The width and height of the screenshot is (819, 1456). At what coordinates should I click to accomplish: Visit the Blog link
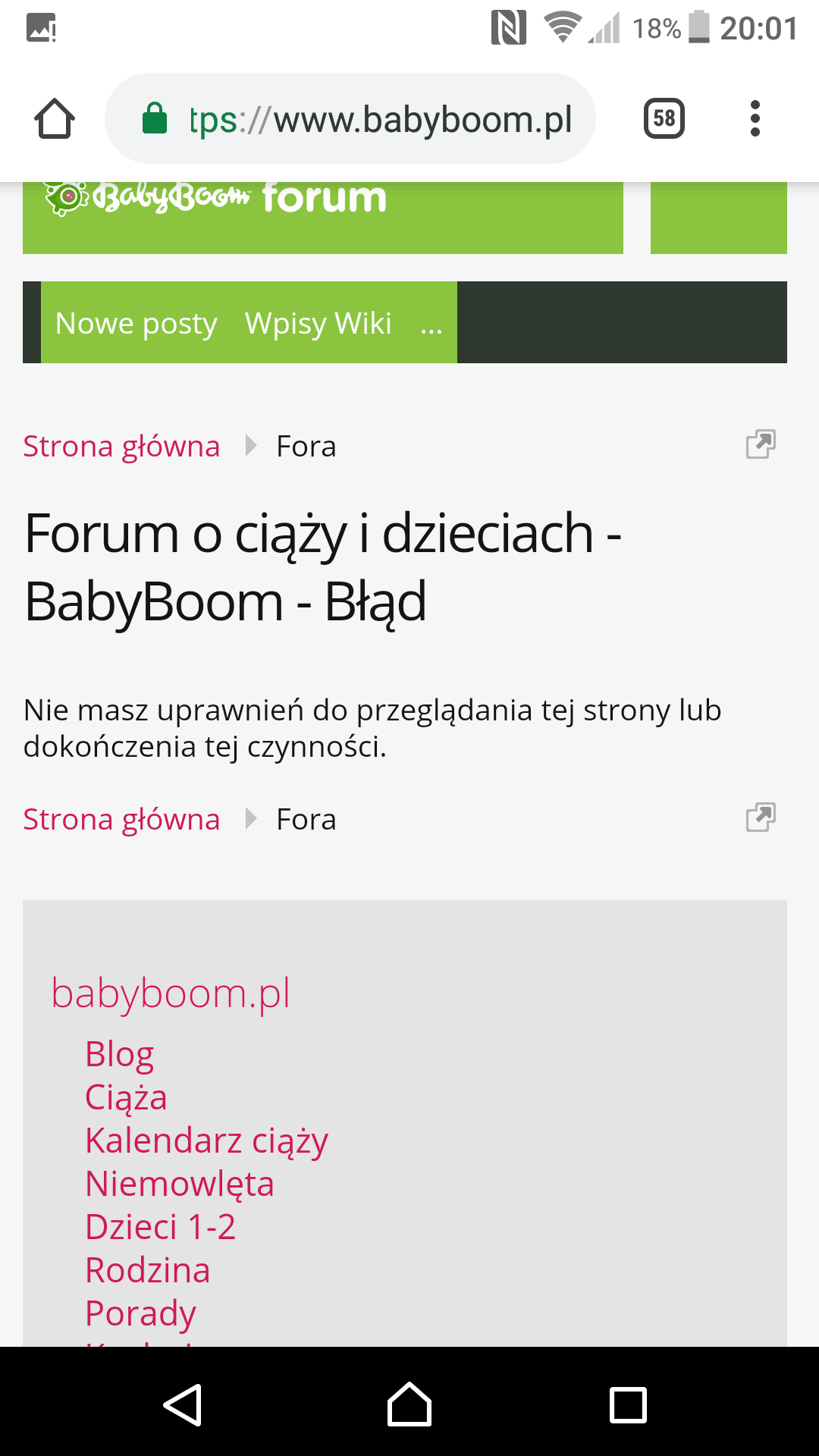tap(120, 1054)
